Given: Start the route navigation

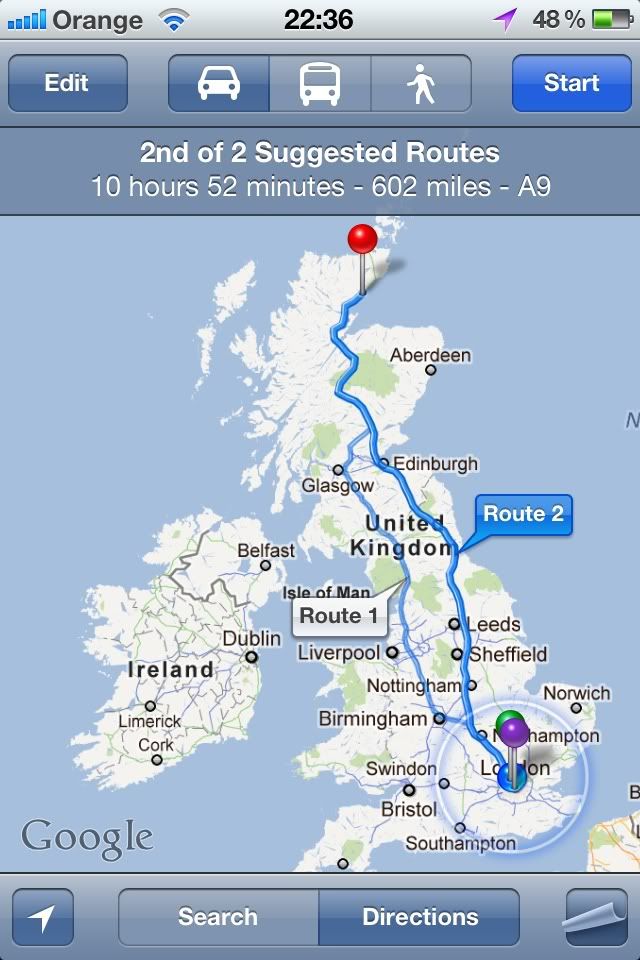Looking at the screenshot, I should coord(571,83).
